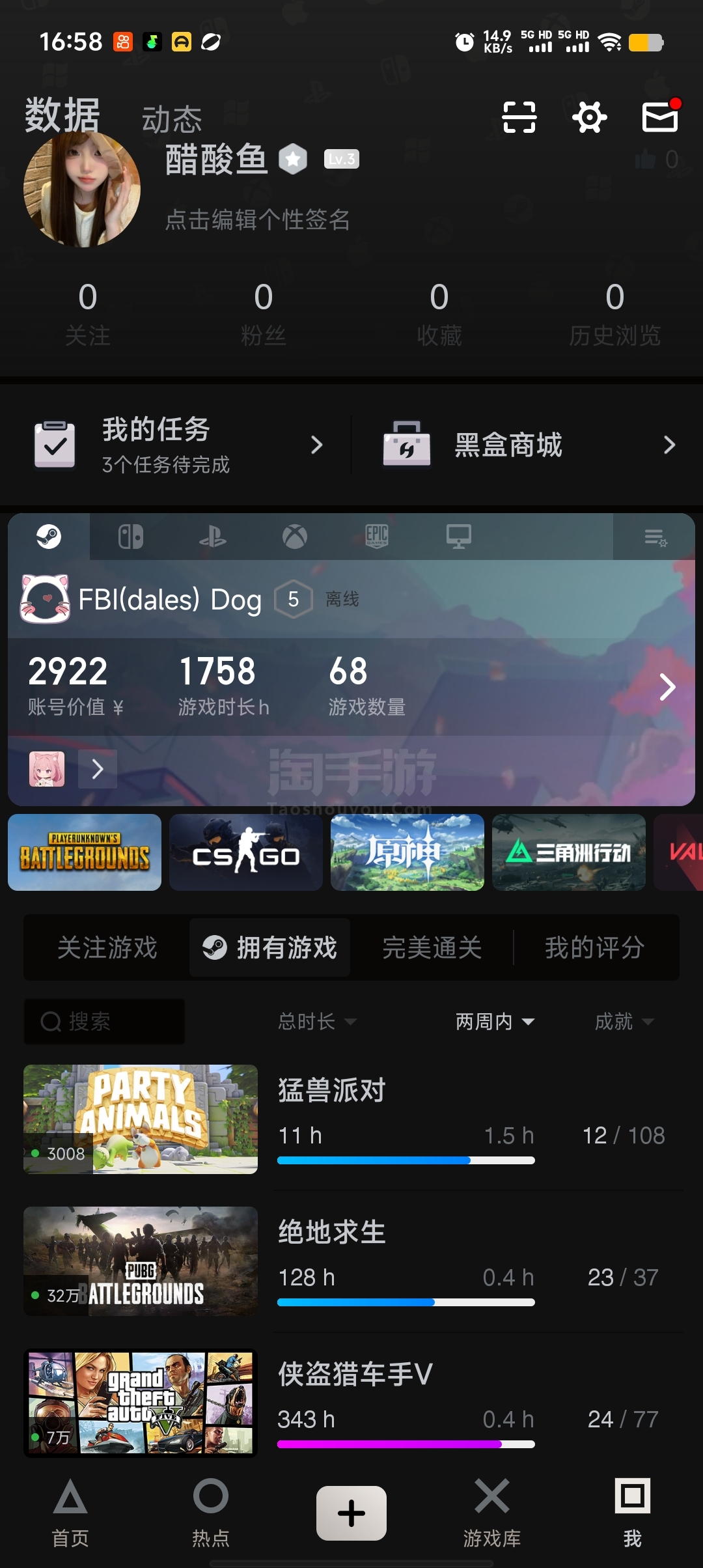Tap the plus create button
Image resolution: width=703 pixels, height=1568 pixels.
pyautogui.click(x=351, y=1513)
